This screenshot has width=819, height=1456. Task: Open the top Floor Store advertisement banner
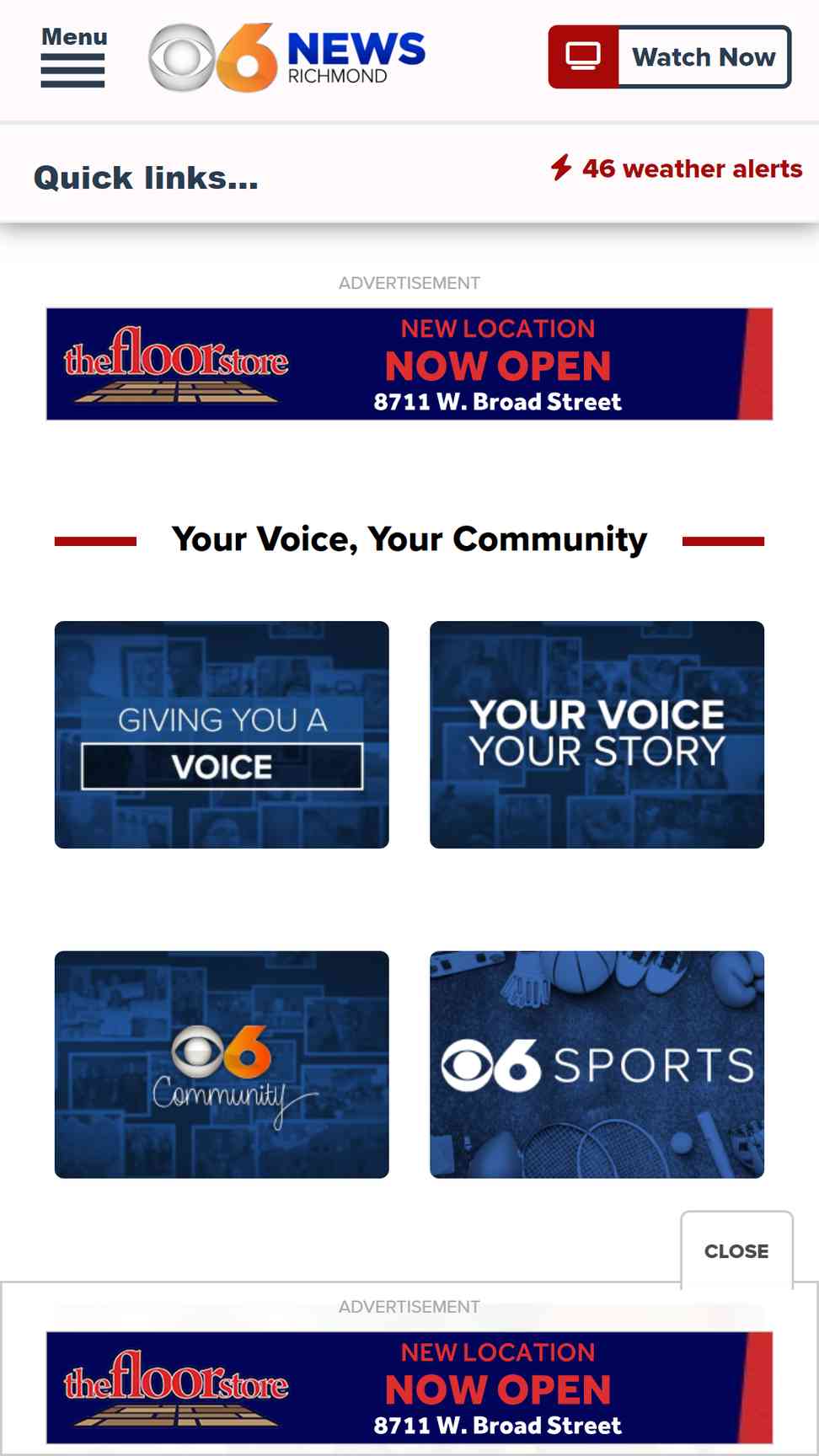click(x=409, y=364)
